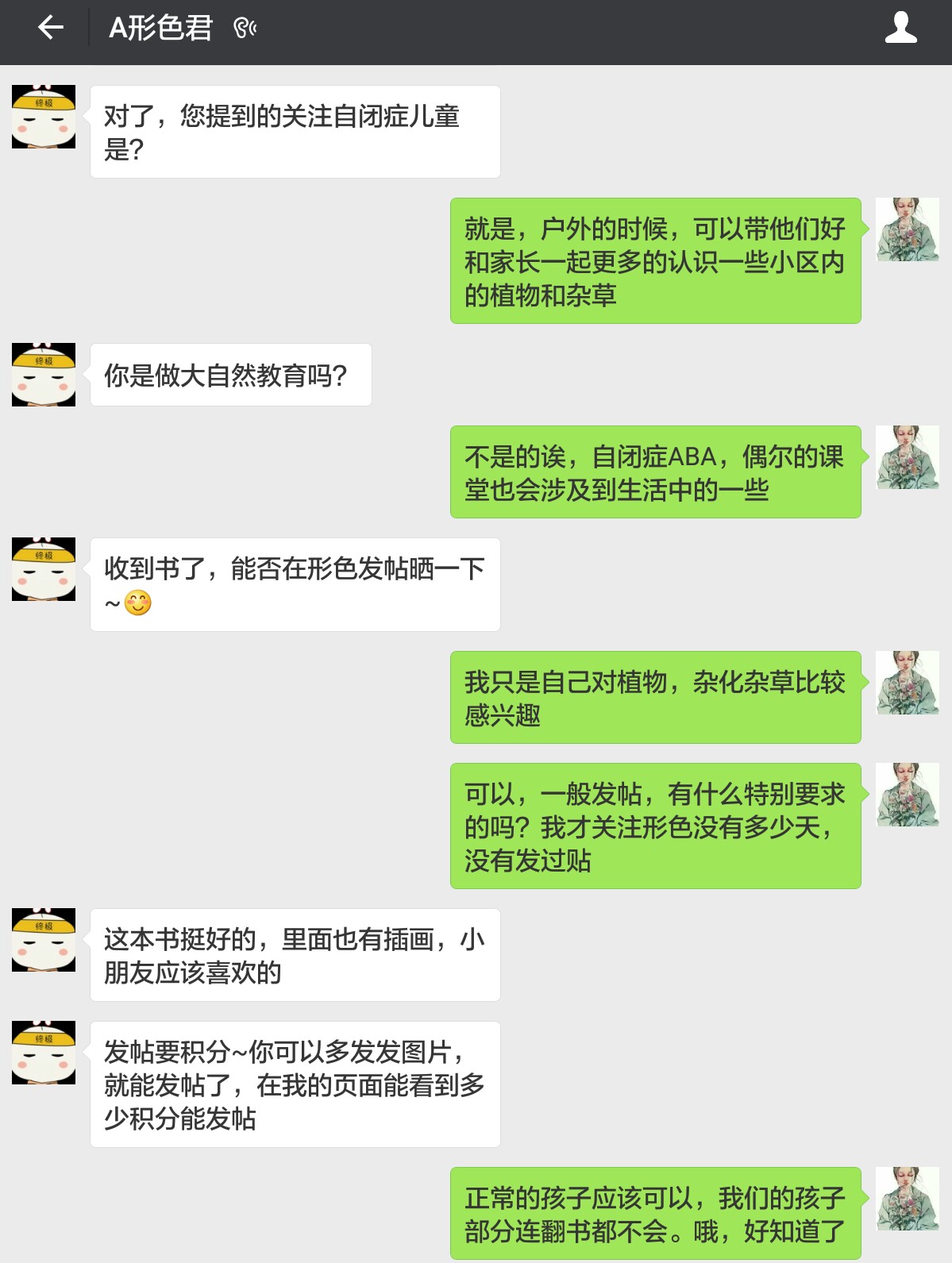Open the chat info profile icon

coord(900,29)
